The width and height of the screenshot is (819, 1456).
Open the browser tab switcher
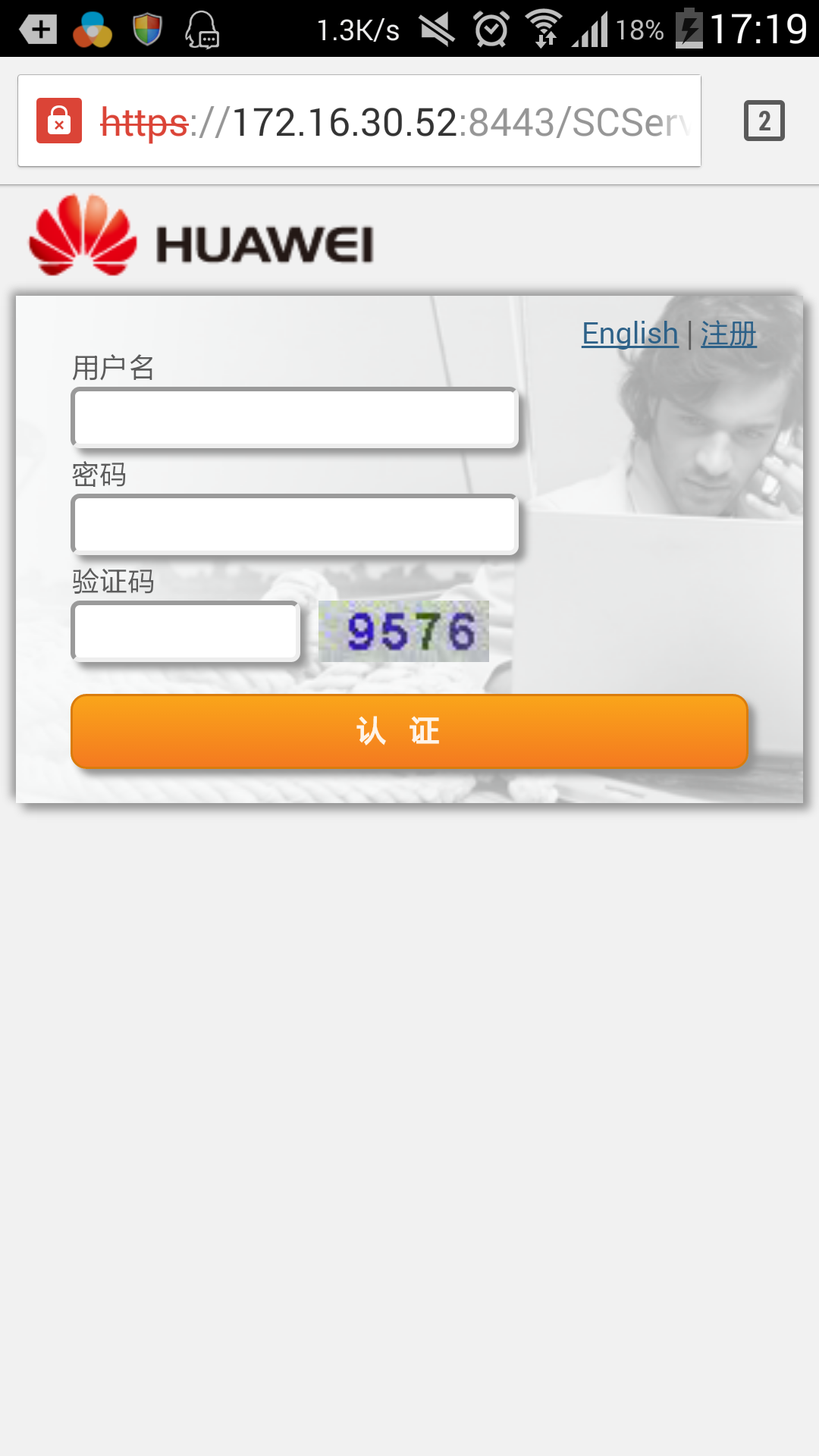[764, 121]
